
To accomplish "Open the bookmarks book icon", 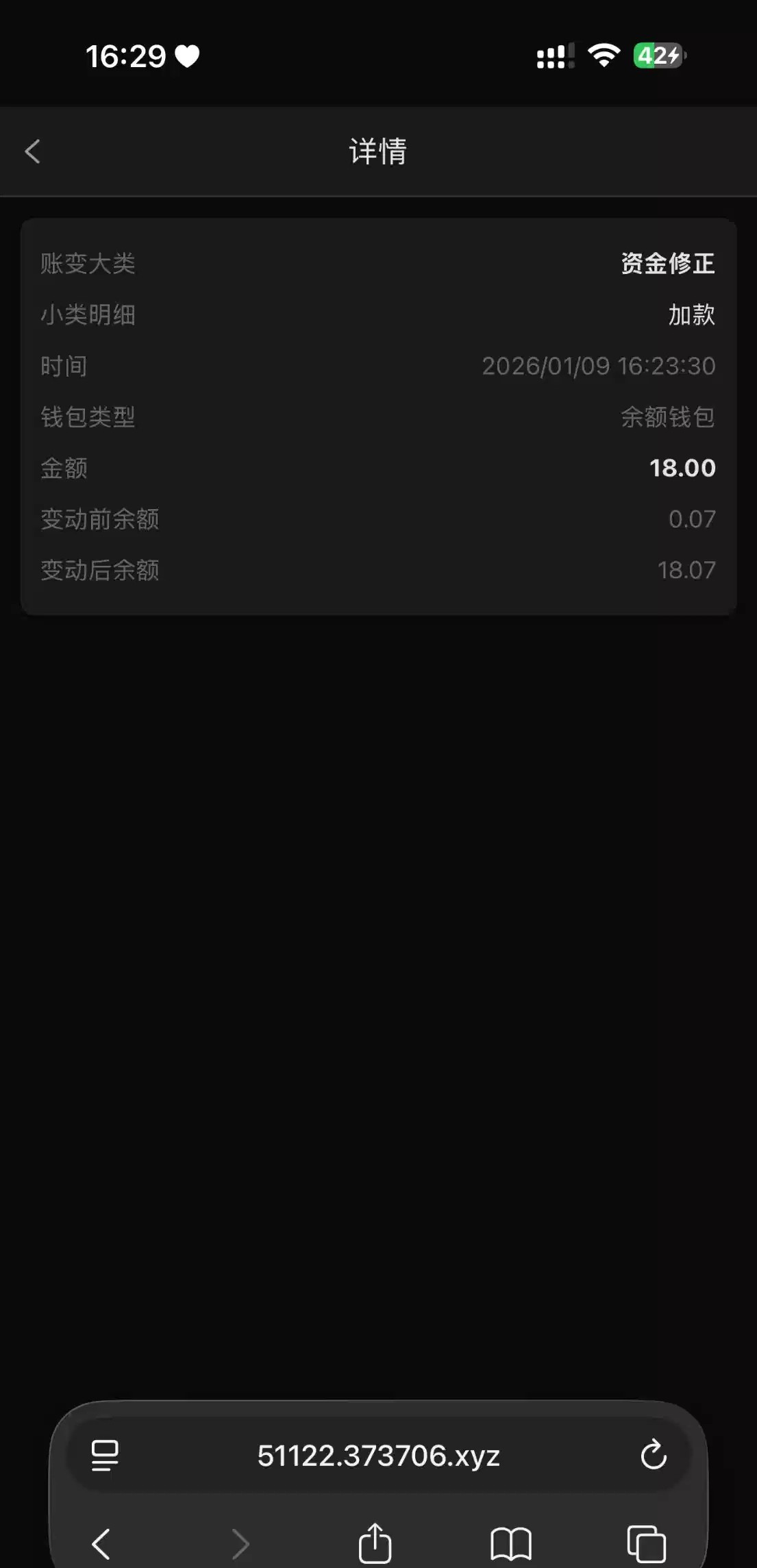I will (511, 1544).
